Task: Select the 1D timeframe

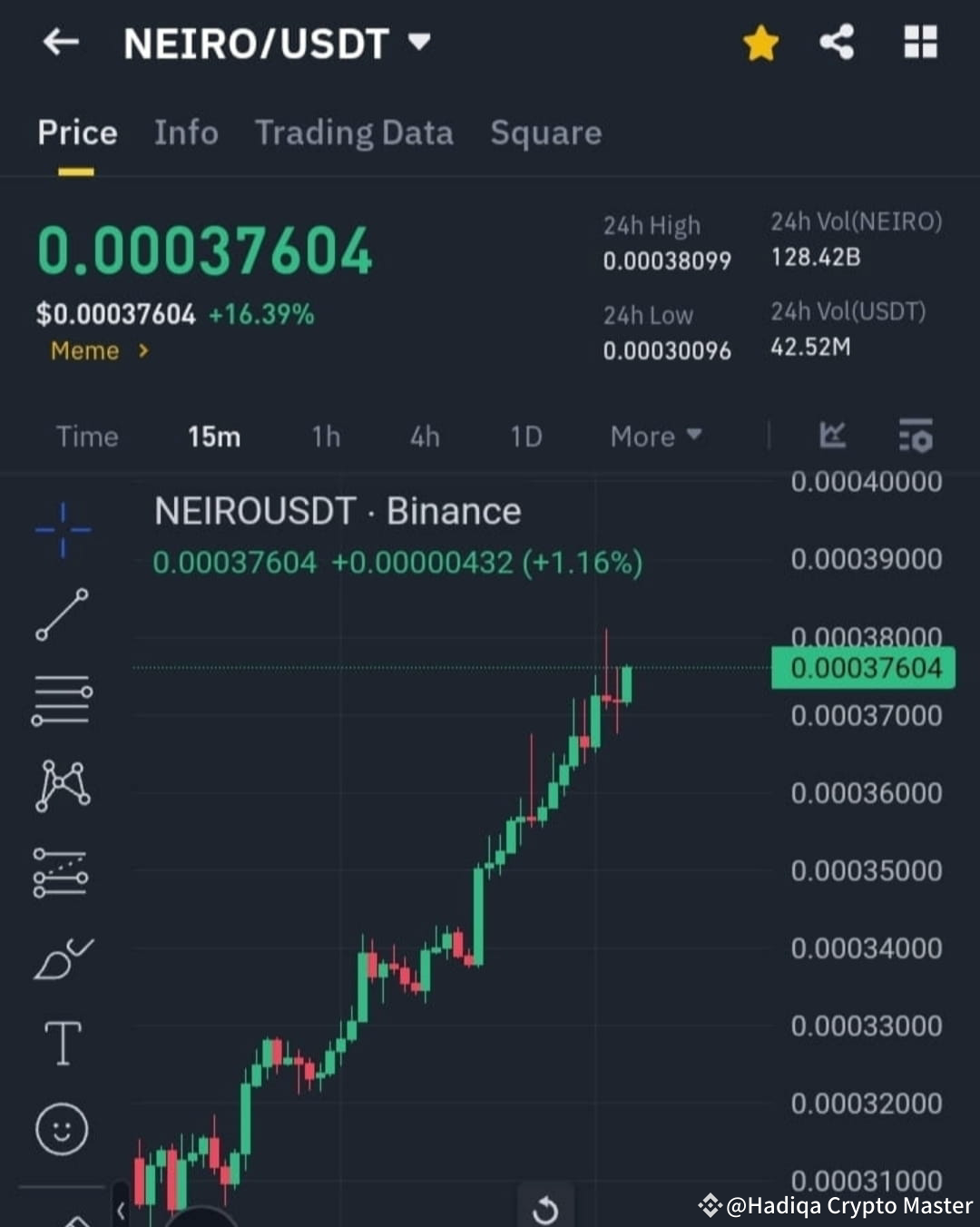Action: [524, 437]
